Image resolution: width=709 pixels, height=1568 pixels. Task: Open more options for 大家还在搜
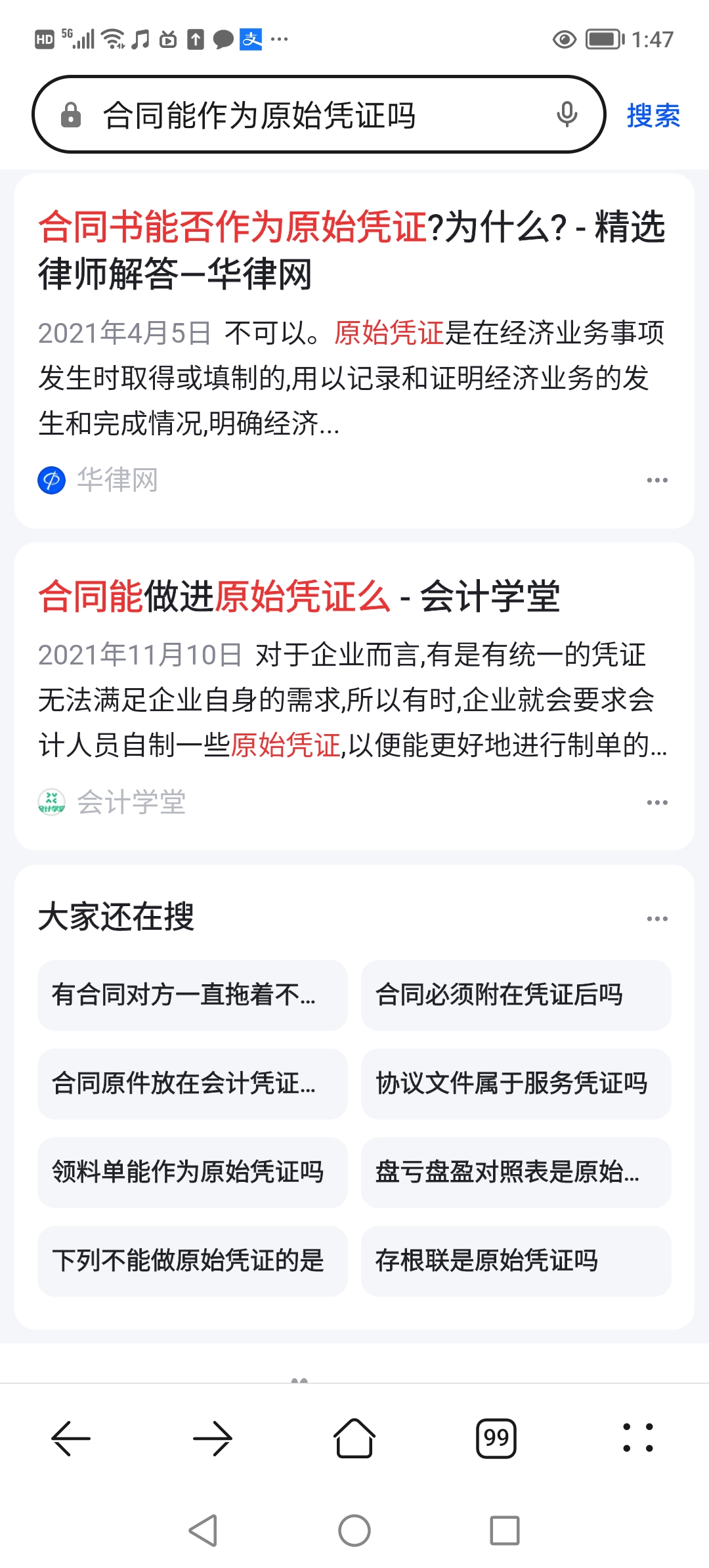(657, 919)
